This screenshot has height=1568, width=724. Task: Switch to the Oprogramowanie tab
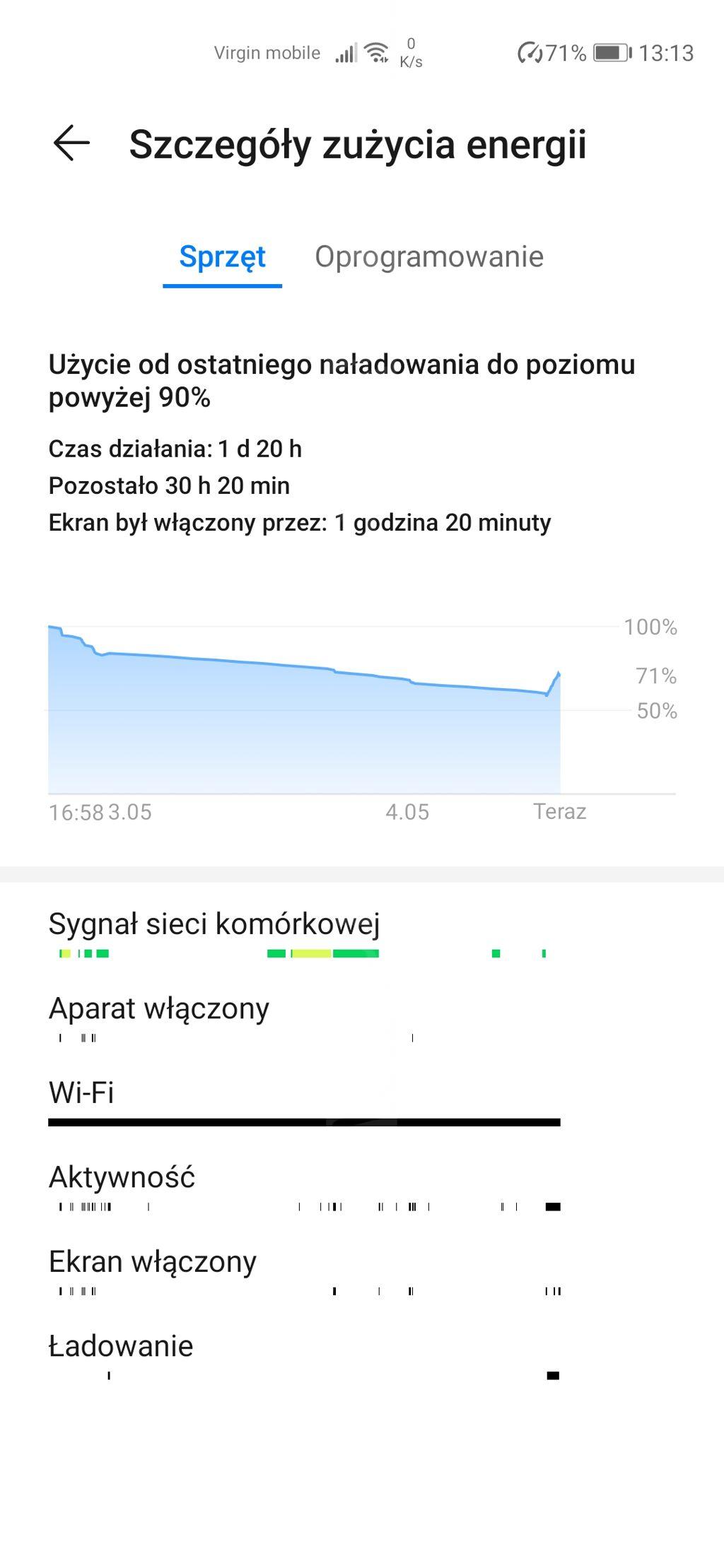[428, 257]
